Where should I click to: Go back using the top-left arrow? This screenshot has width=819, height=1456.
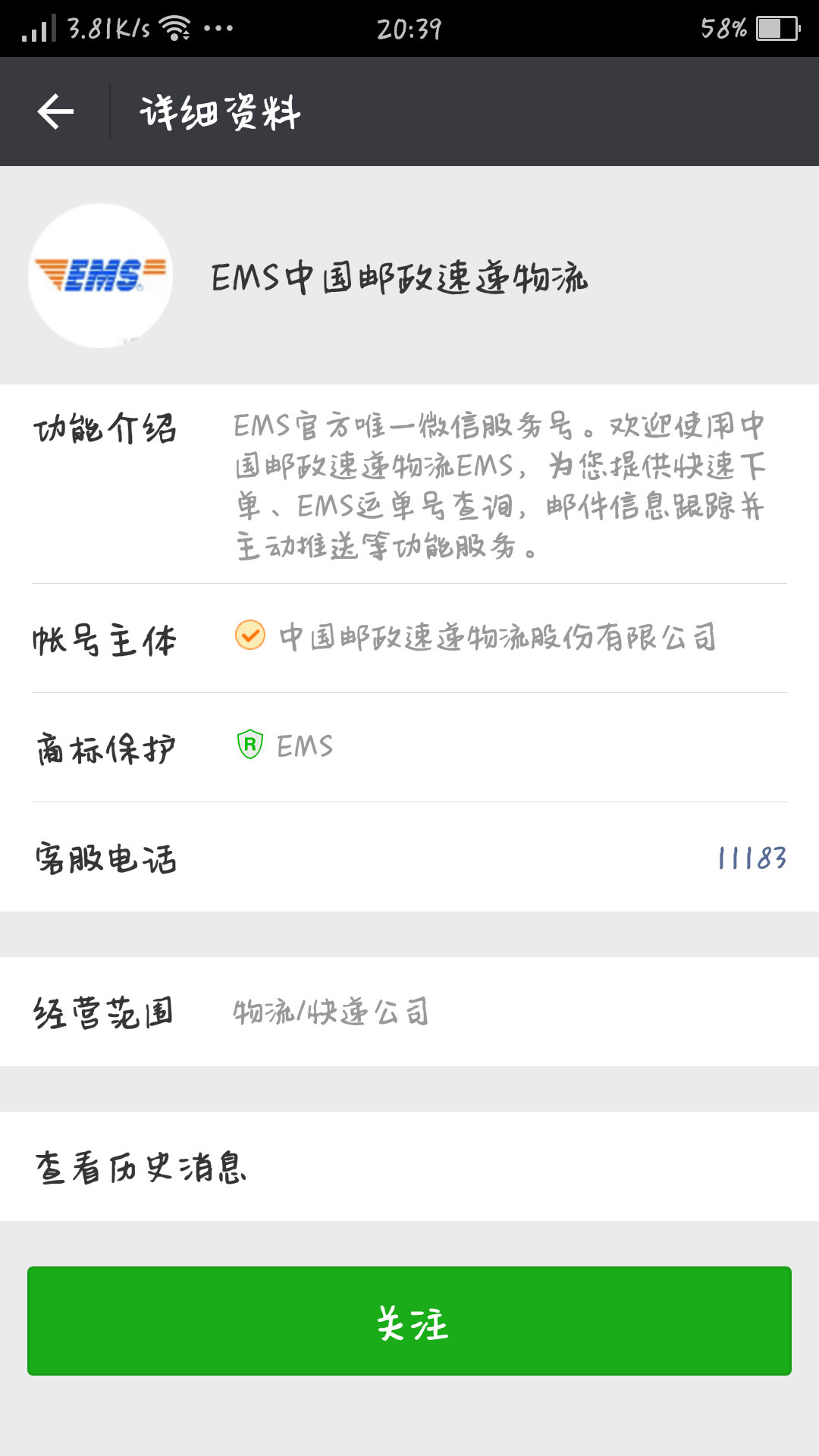[x=55, y=111]
